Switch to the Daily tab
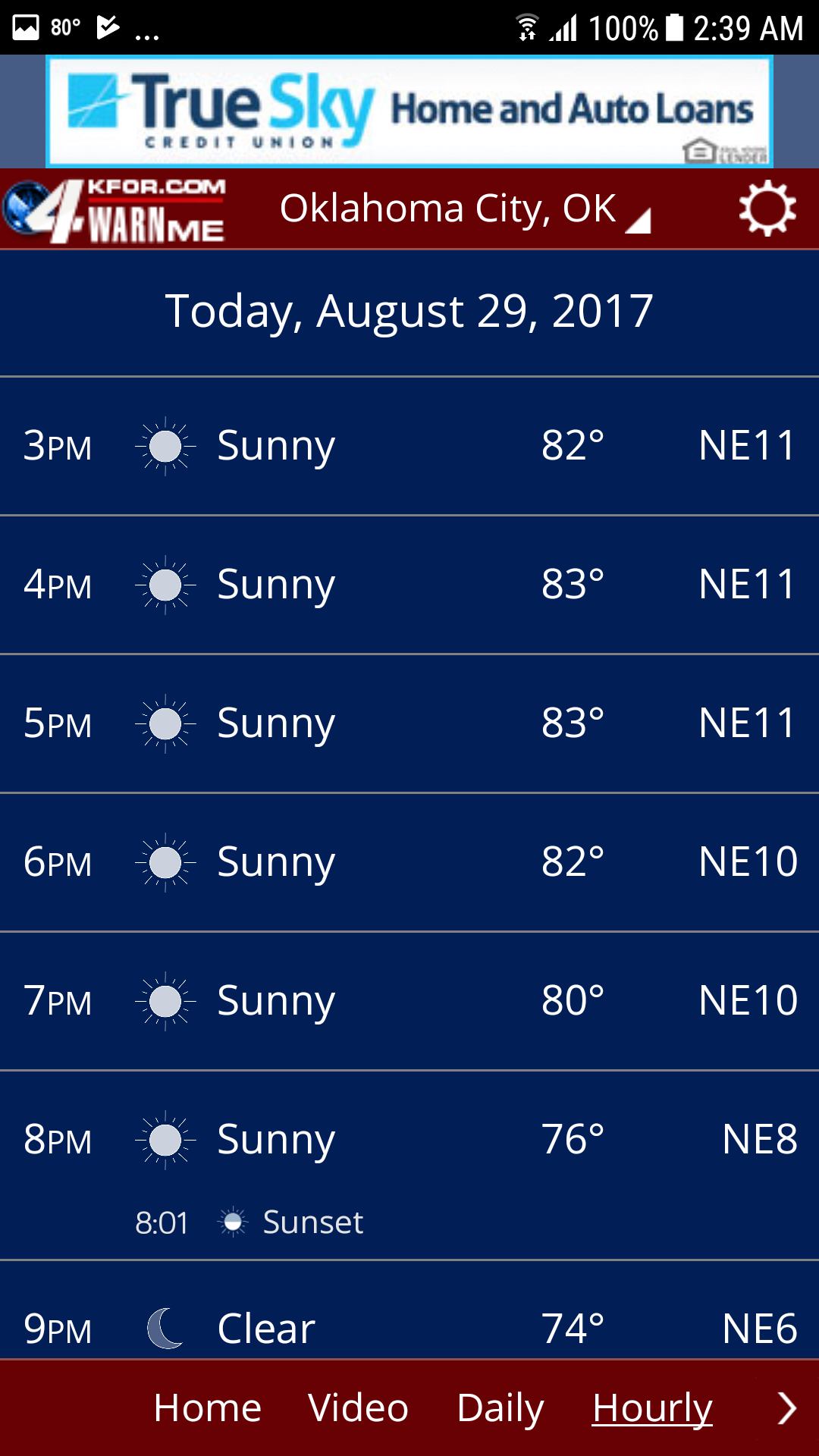 click(500, 1408)
